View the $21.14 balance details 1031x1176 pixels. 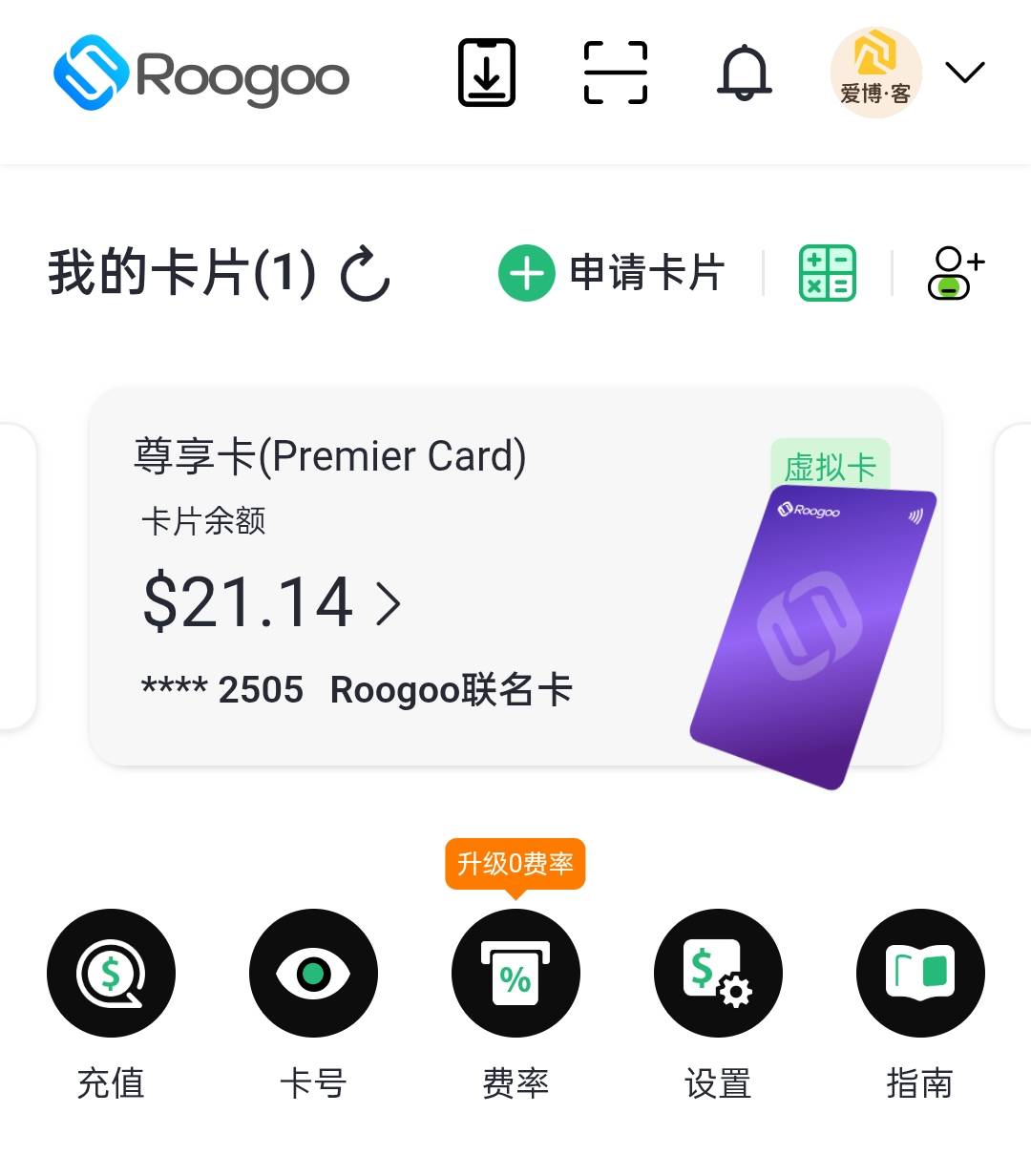(272, 603)
